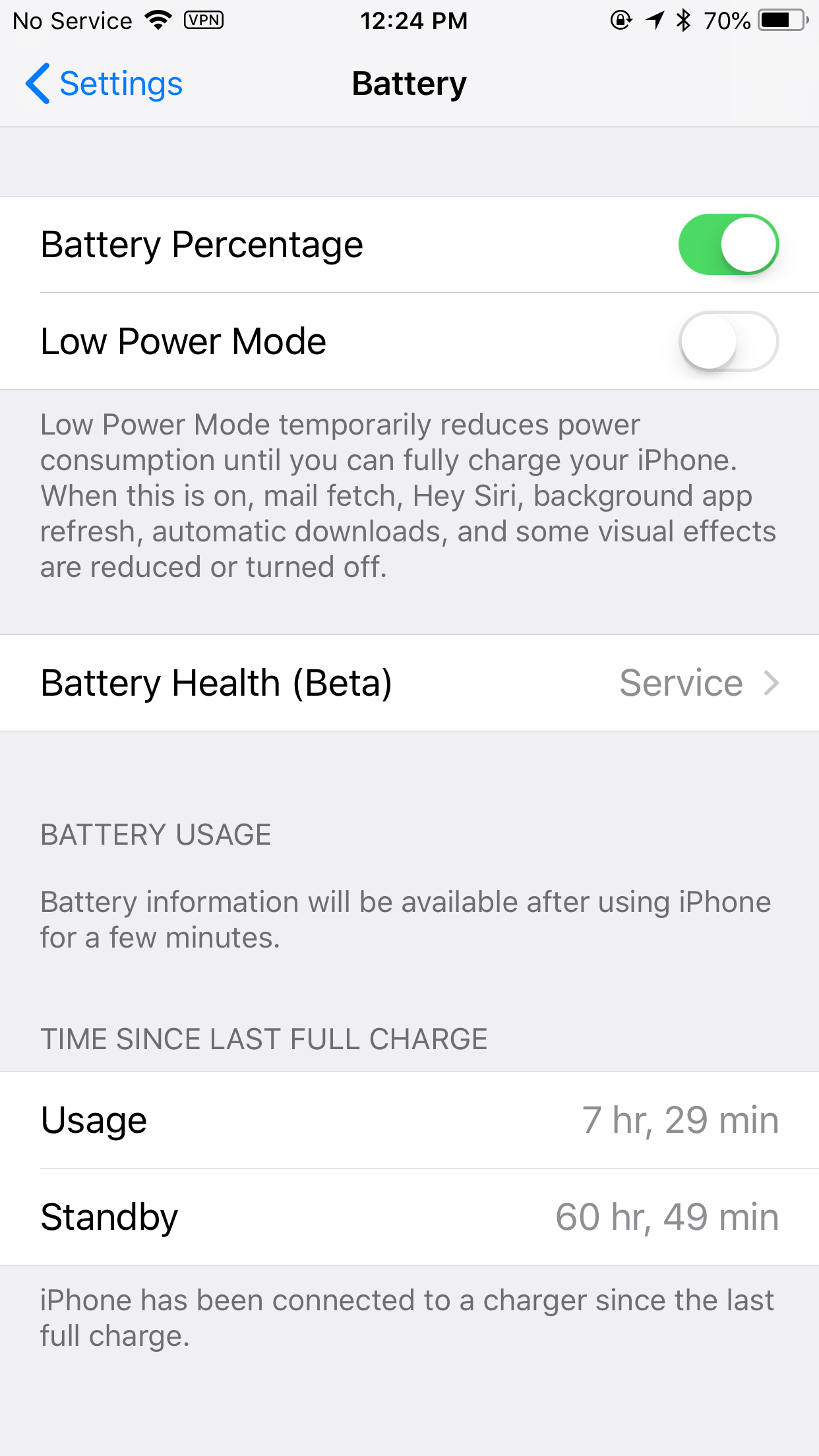Go back to Settings

(x=104, y=84)
